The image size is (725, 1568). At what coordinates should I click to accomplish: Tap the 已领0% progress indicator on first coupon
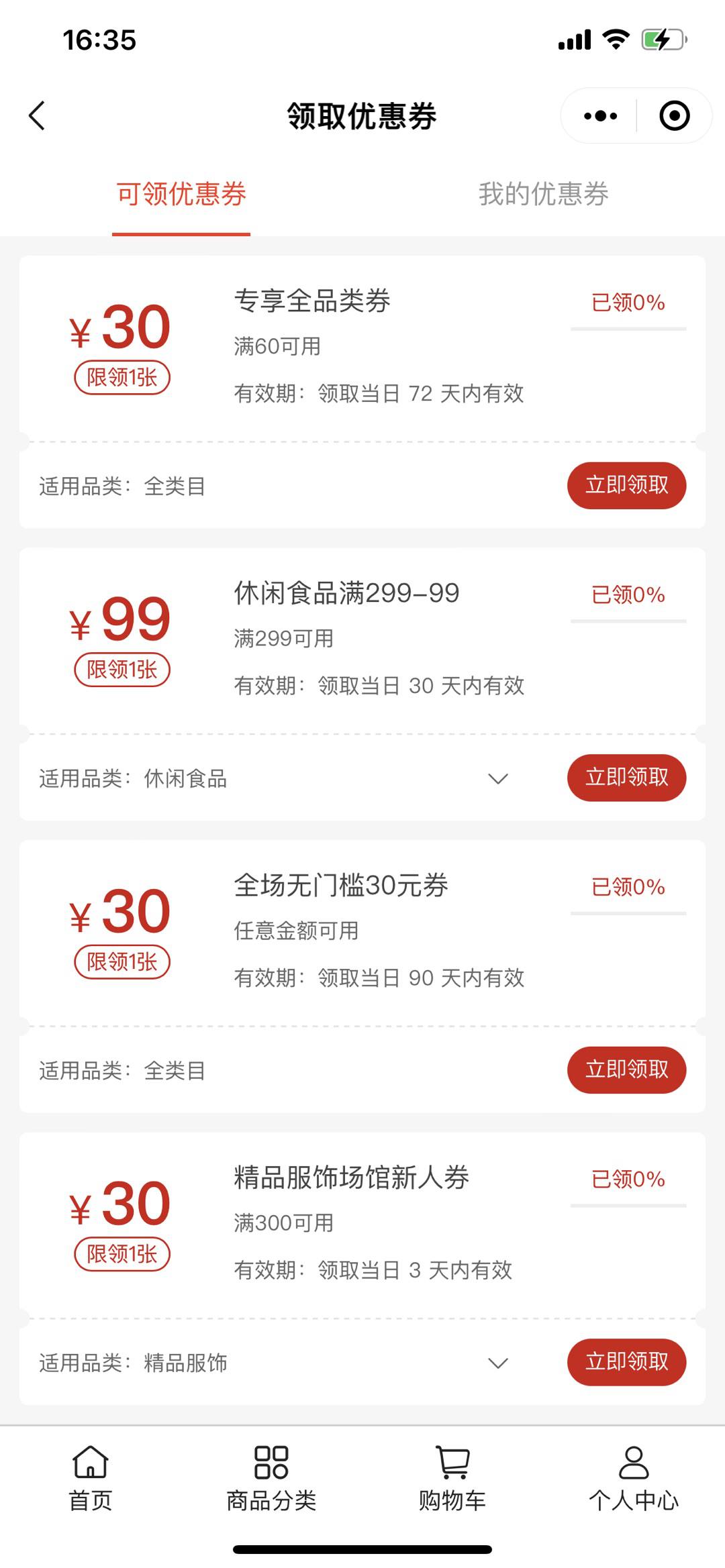[x=626, y=303]
